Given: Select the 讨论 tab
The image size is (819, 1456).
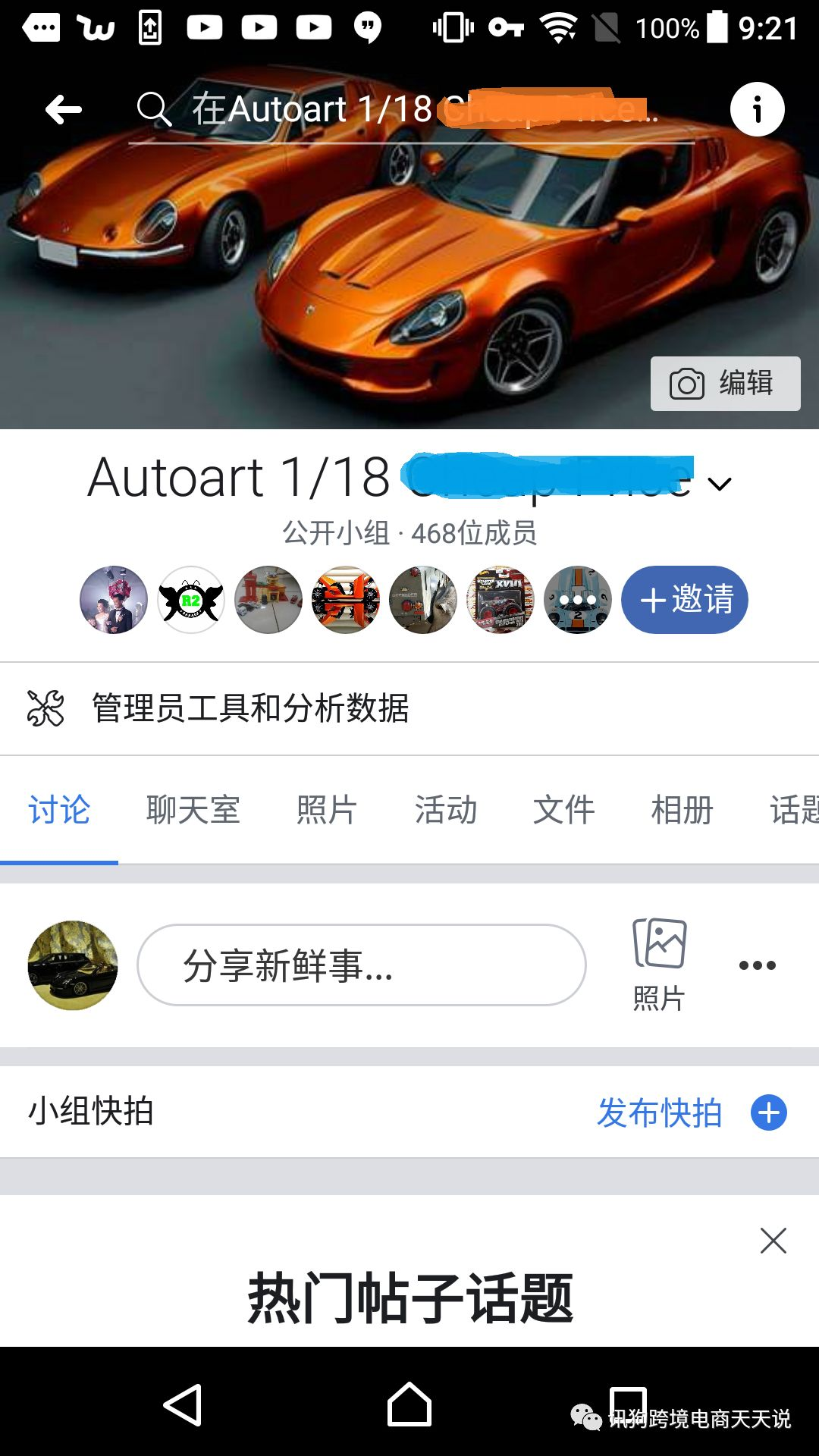Looking at the screenshot, I should tap(59, 810).
